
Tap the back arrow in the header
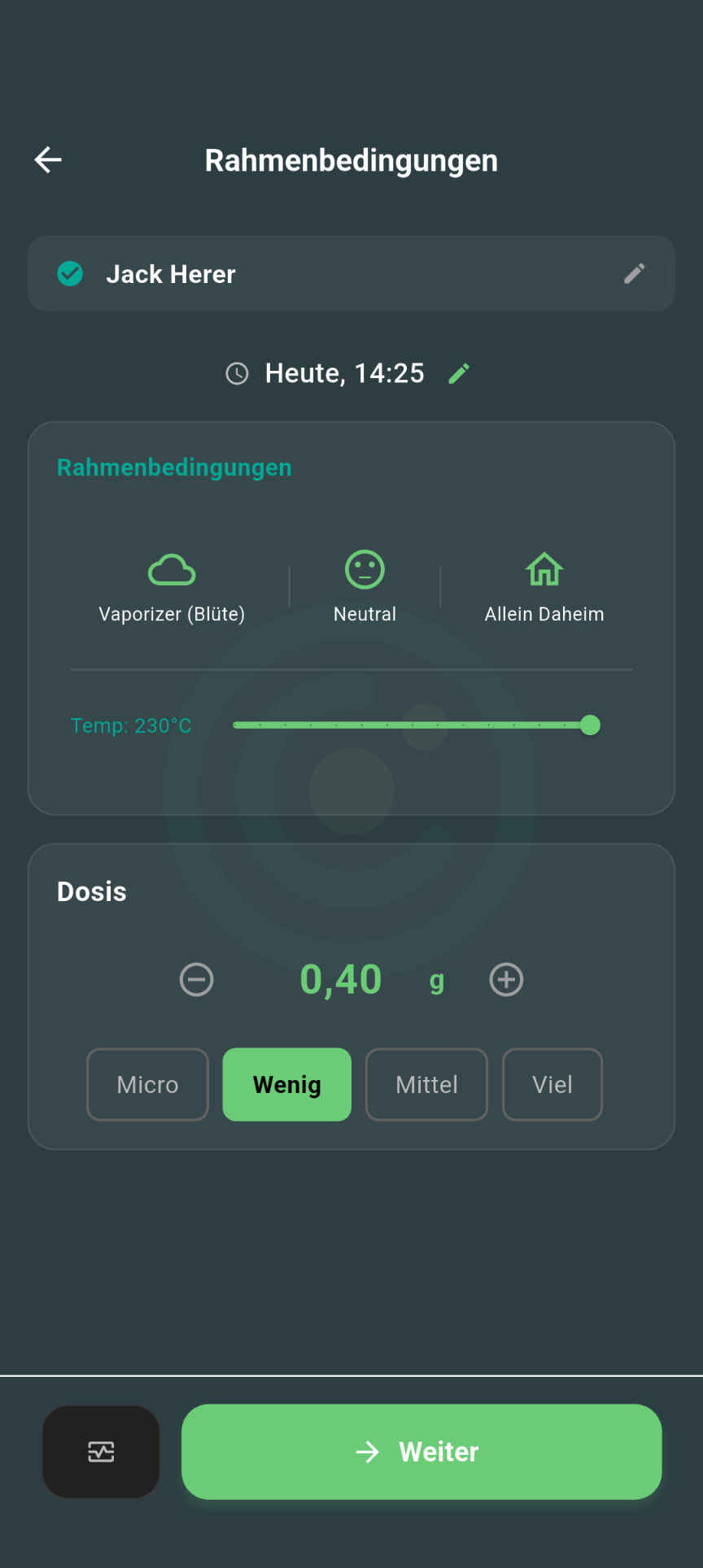47,159
